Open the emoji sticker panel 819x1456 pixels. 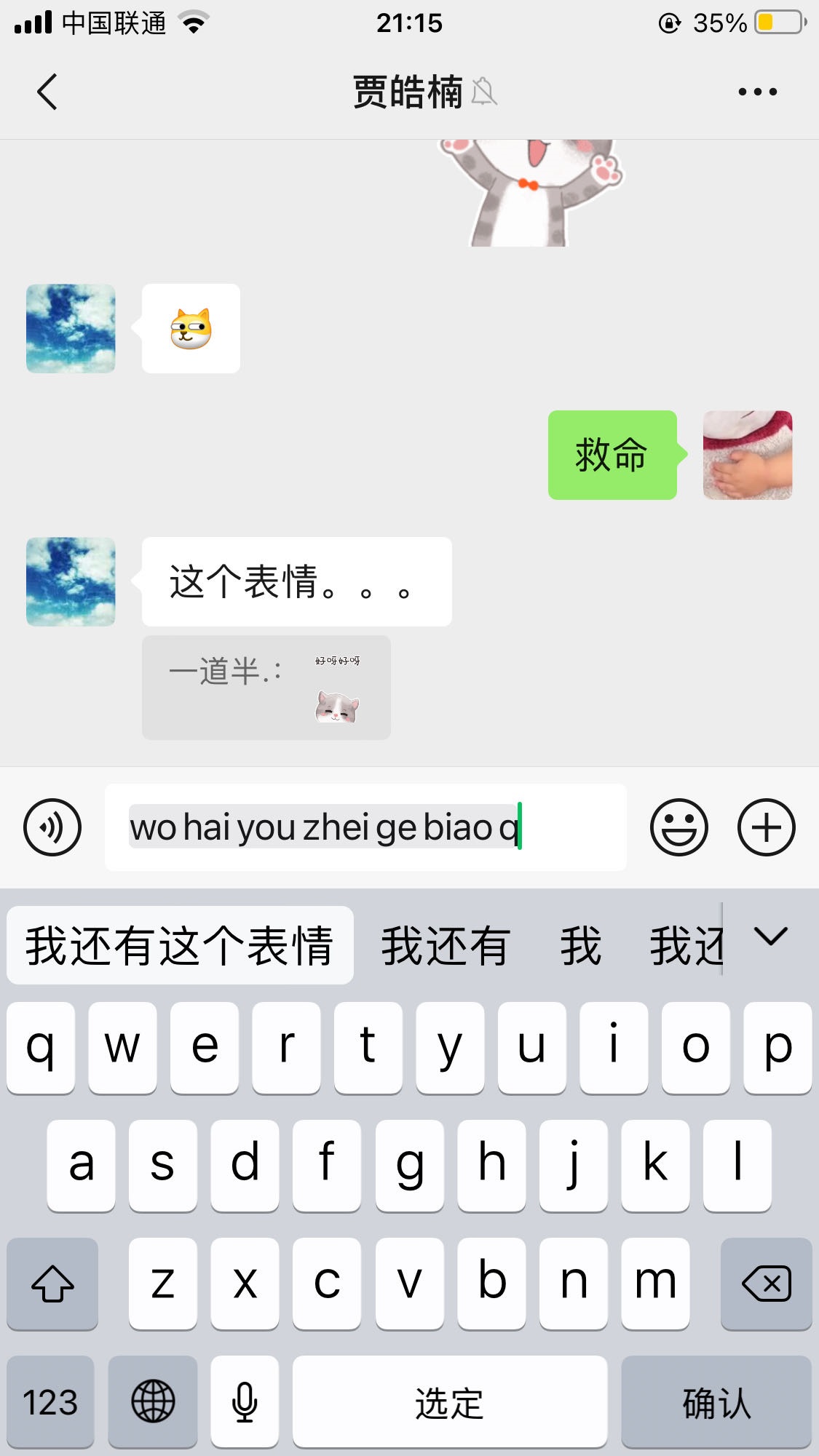point(678,827)
